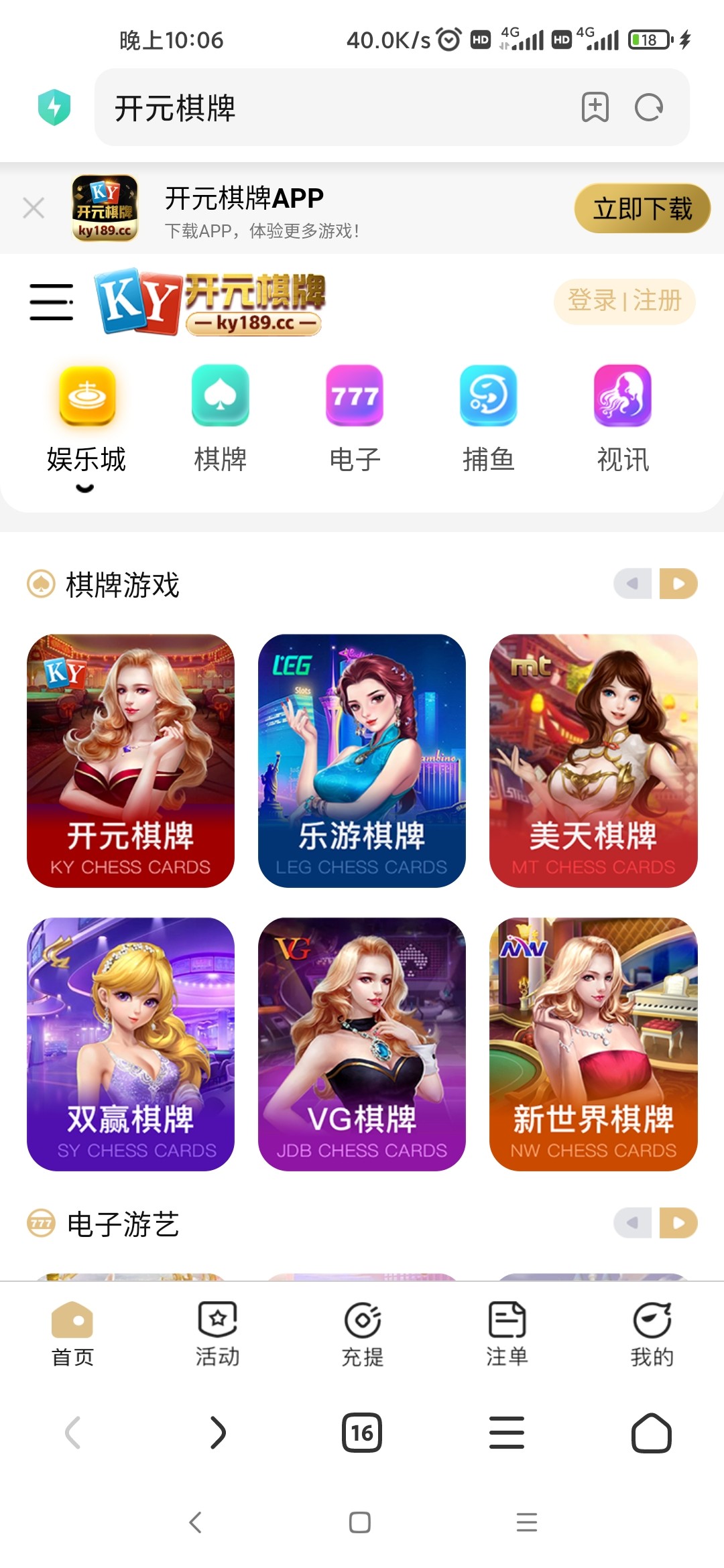Go to the 我的 profile tab
This screenshot has width=724, height=1568.
tap(652, 1333)
